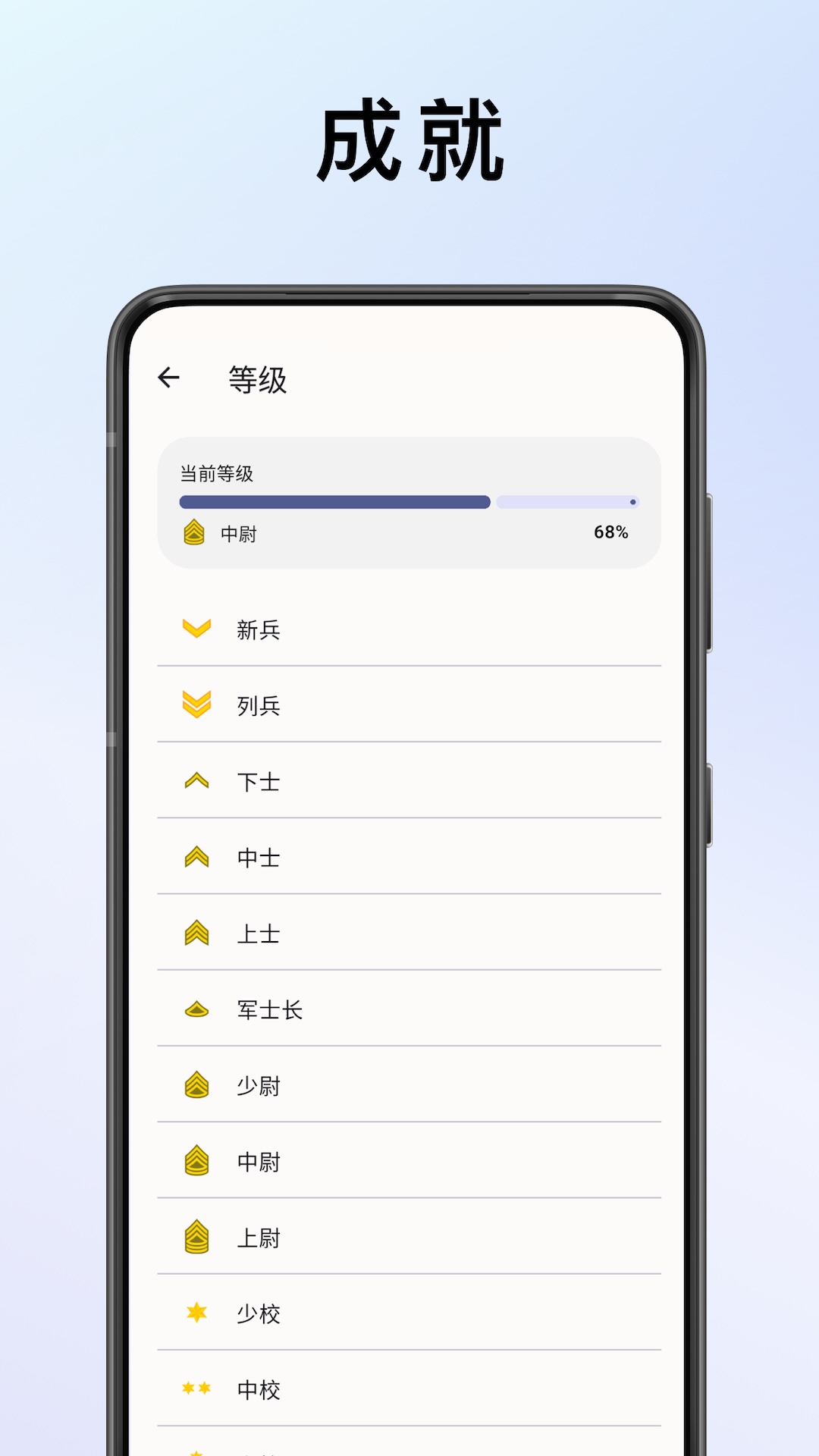The height and width of the screenshot is (1456, 819).
Task: Tap the double star icon beside 中校
Action: point(196,1390)
